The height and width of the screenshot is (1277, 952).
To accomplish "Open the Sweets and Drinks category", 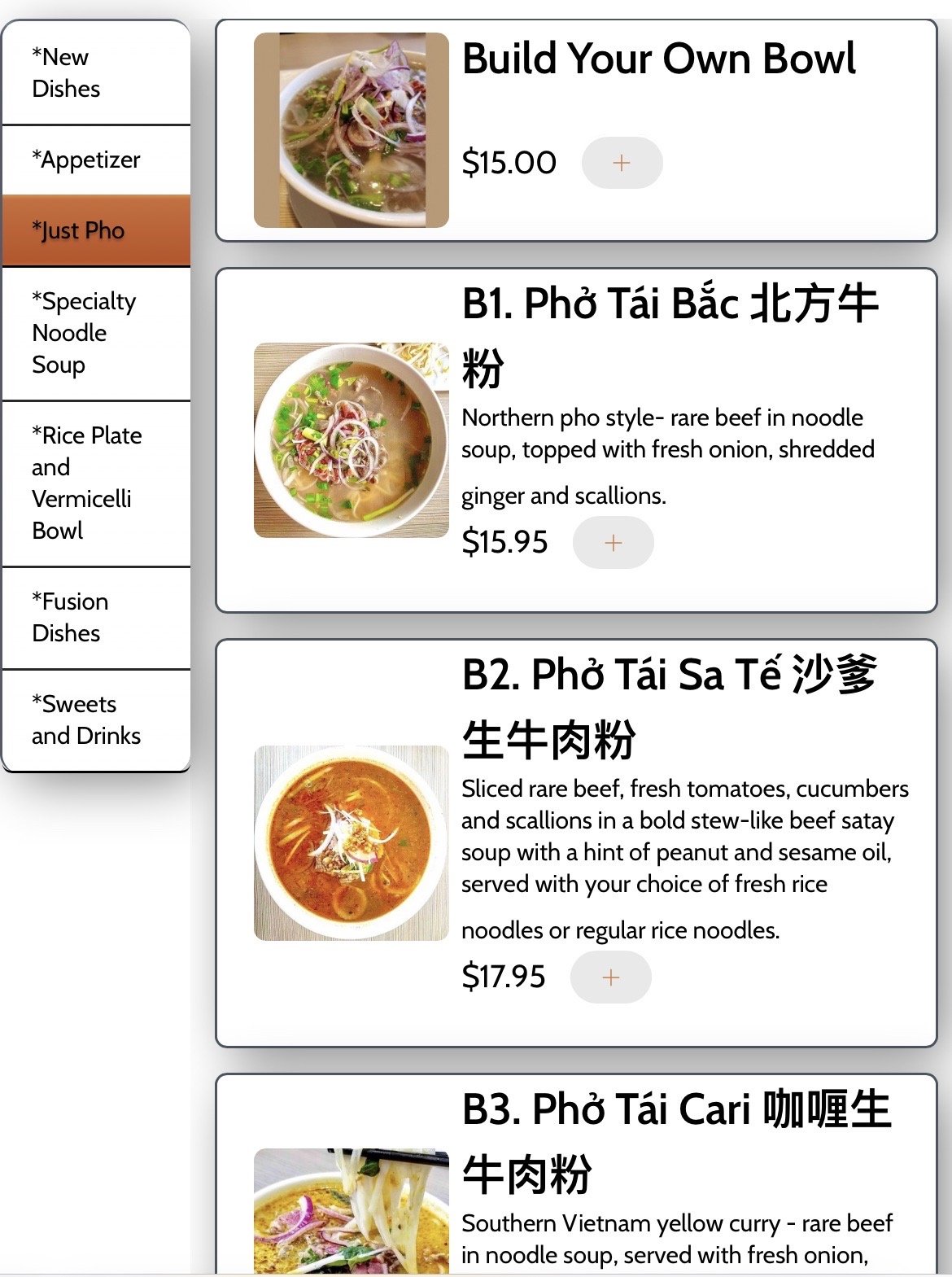I will [96, 720].
